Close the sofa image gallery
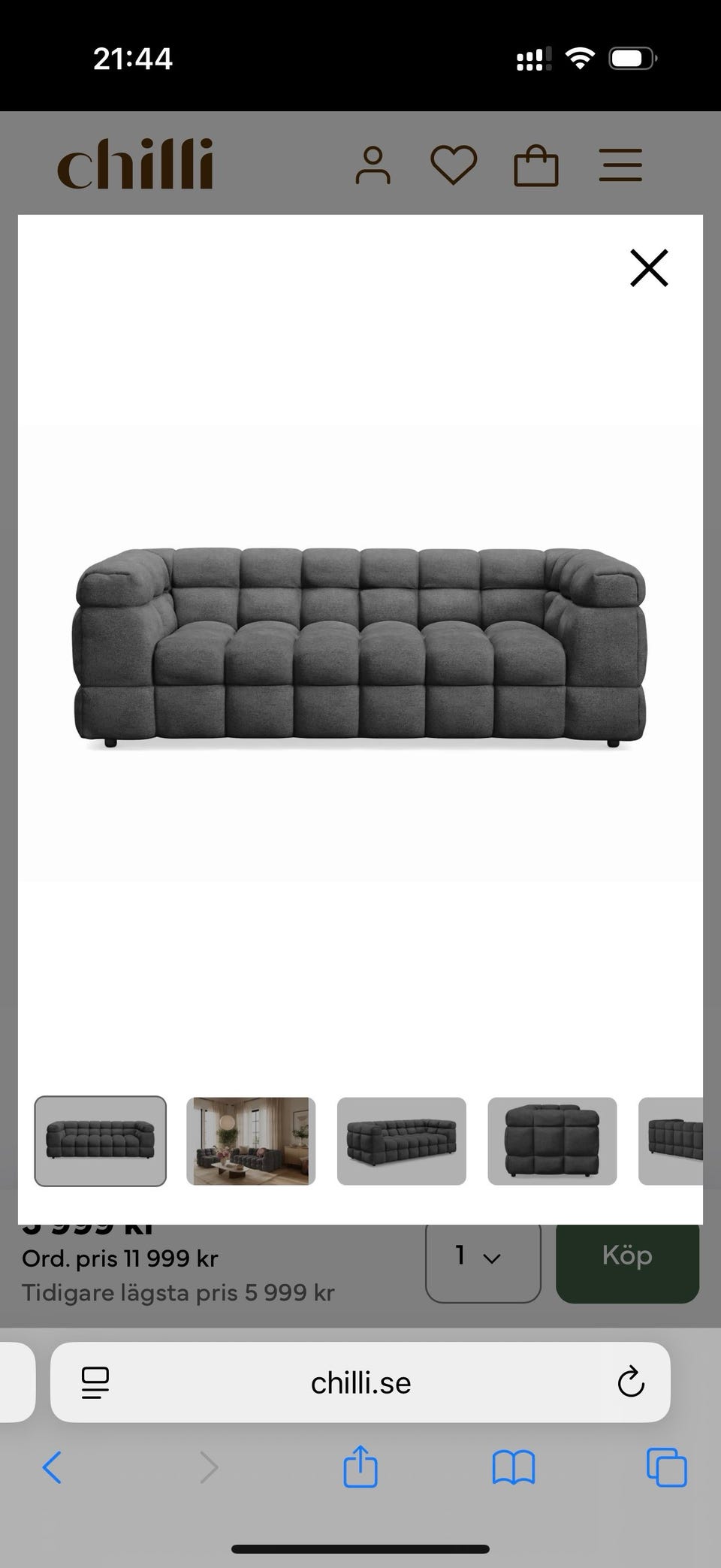 [x=649, y=268]
